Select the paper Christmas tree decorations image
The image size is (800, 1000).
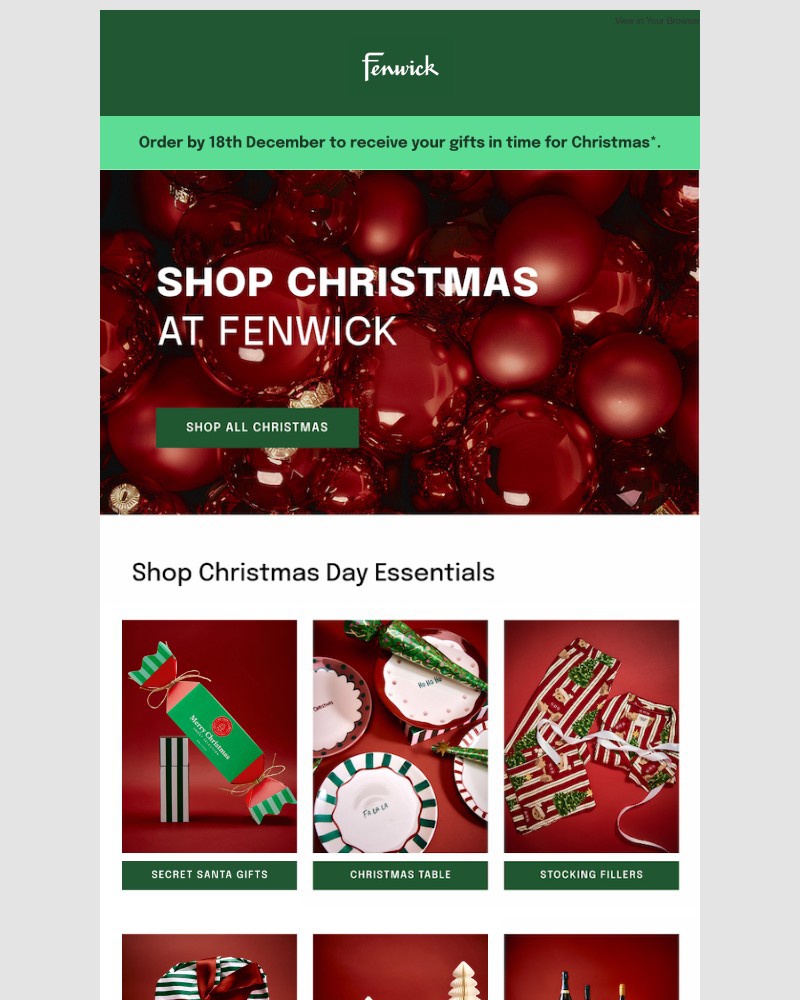(x=400, y=966)
